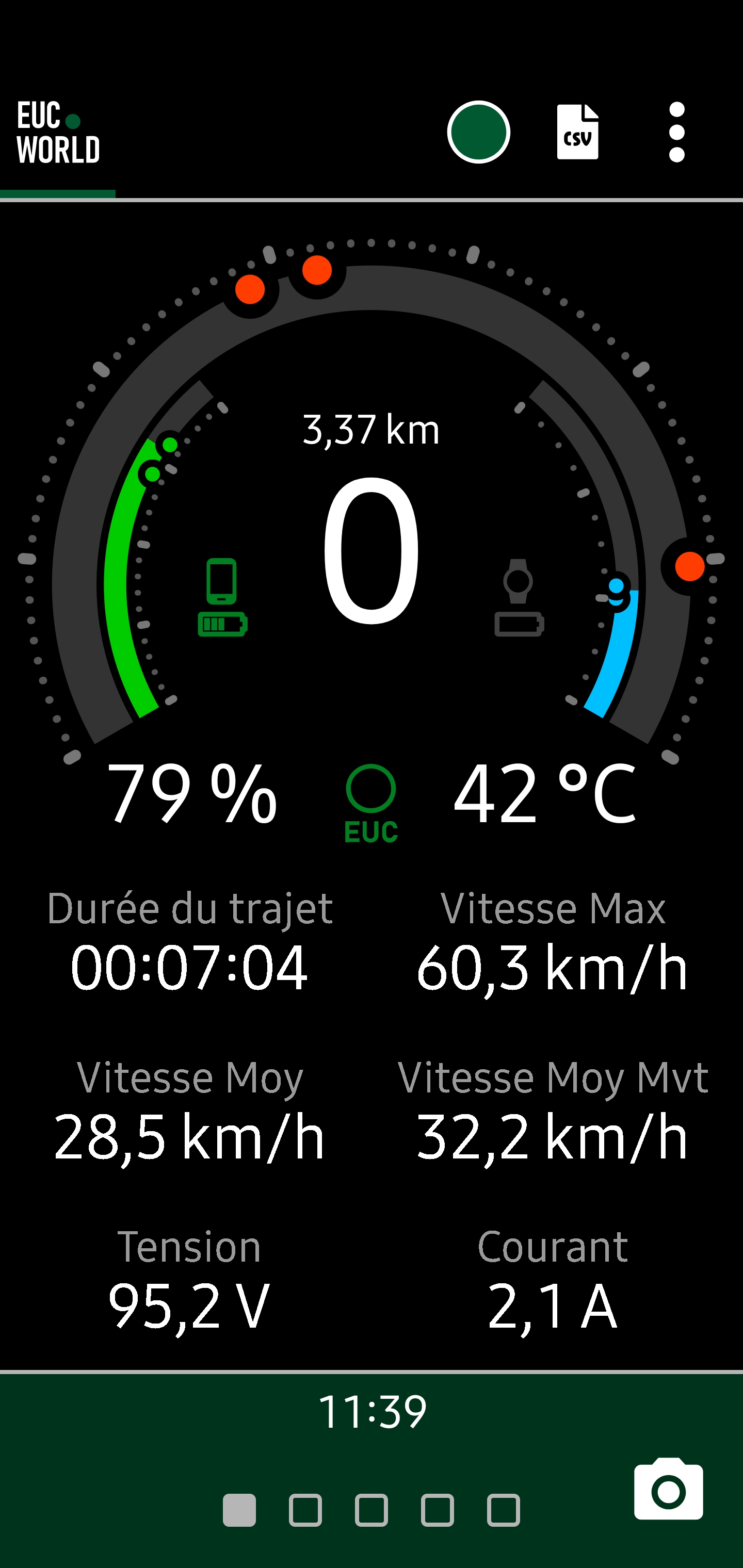Tap the green record circle button
The height and width of the screenshot is (1568, 743).
point(478,132)
